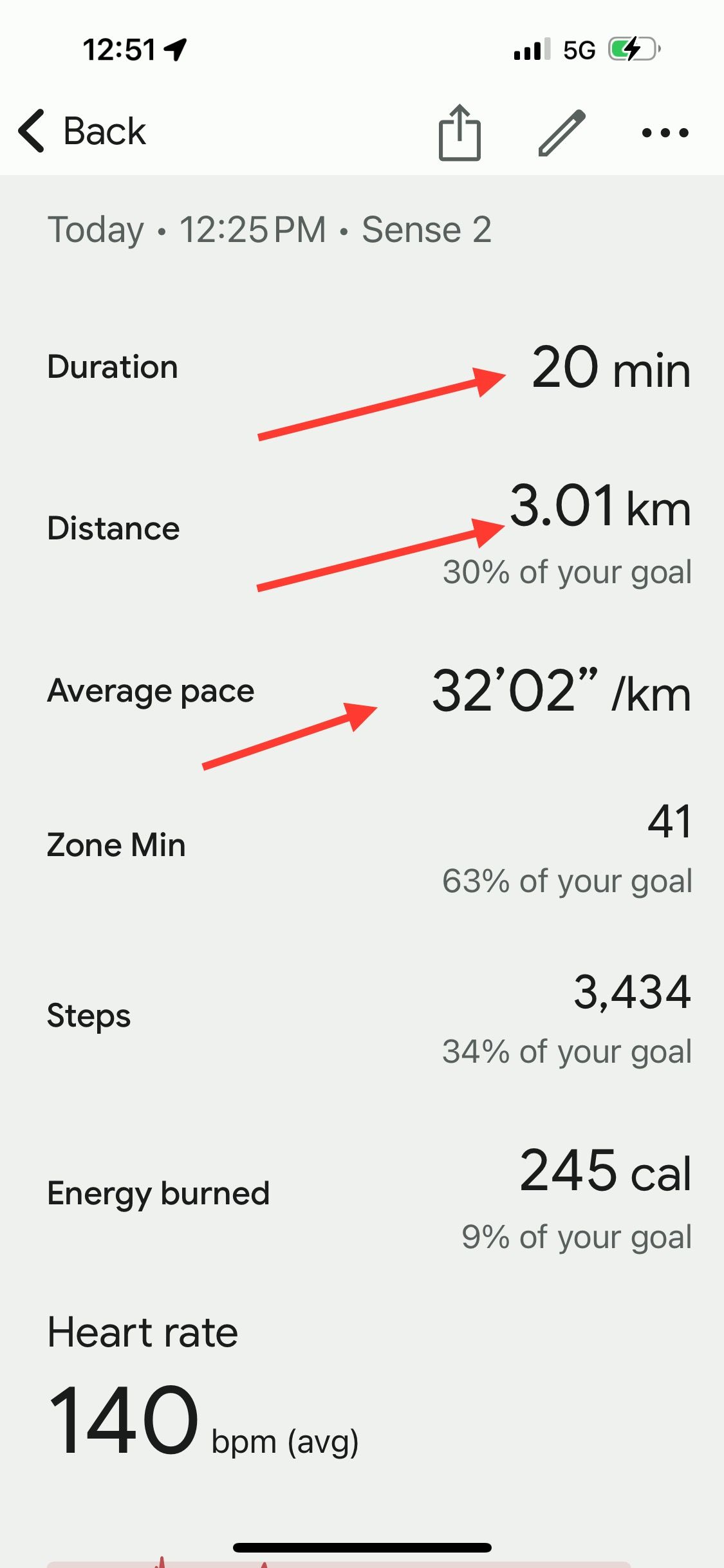Screen dimensions: 724x1568
Task: Share this exercise summary
Action: [x=459, y=133]
